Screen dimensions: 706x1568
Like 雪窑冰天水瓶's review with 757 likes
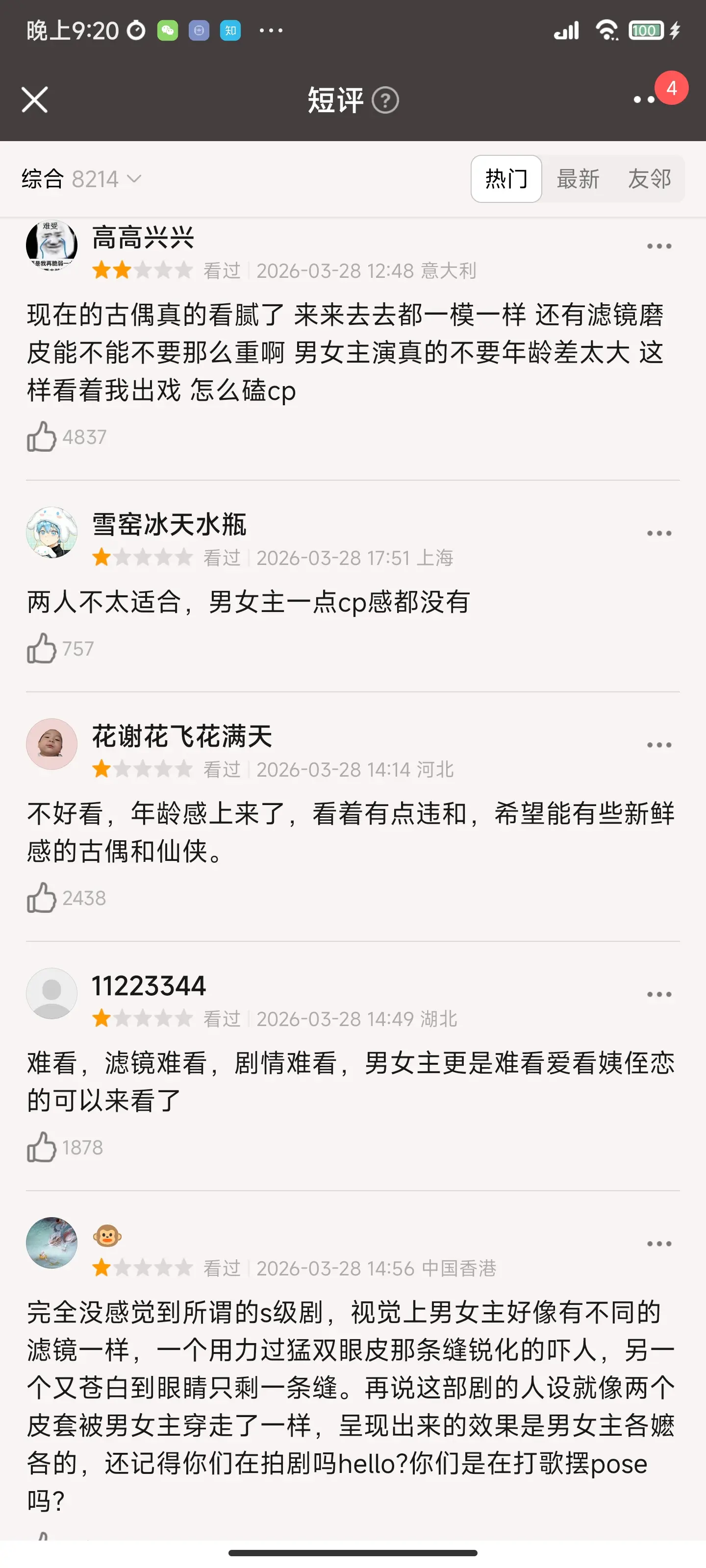(x=41, y=648)
